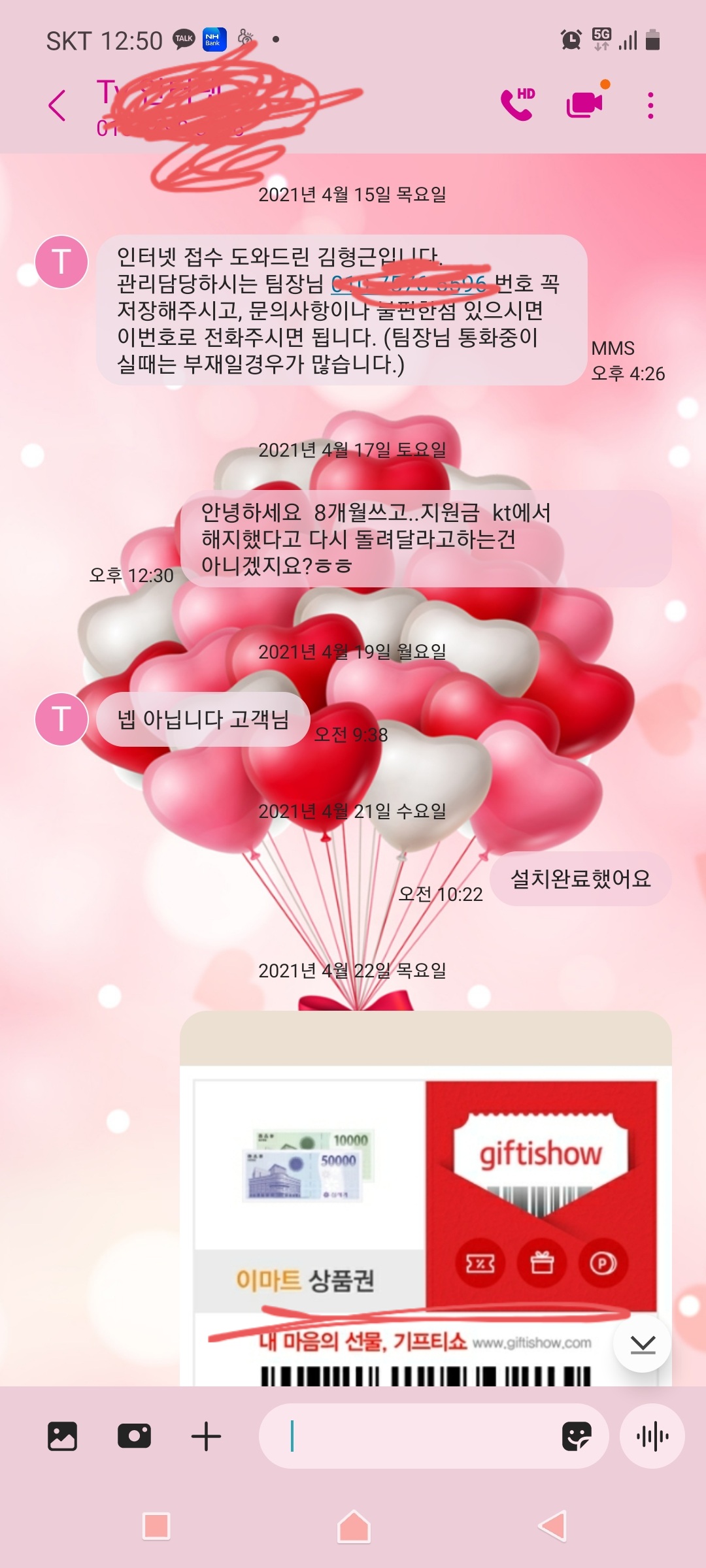Record a voice message
Image resolution: width=706 pixels, height=1568 pixels.
pyautogui.click(x=652, y=1436)
